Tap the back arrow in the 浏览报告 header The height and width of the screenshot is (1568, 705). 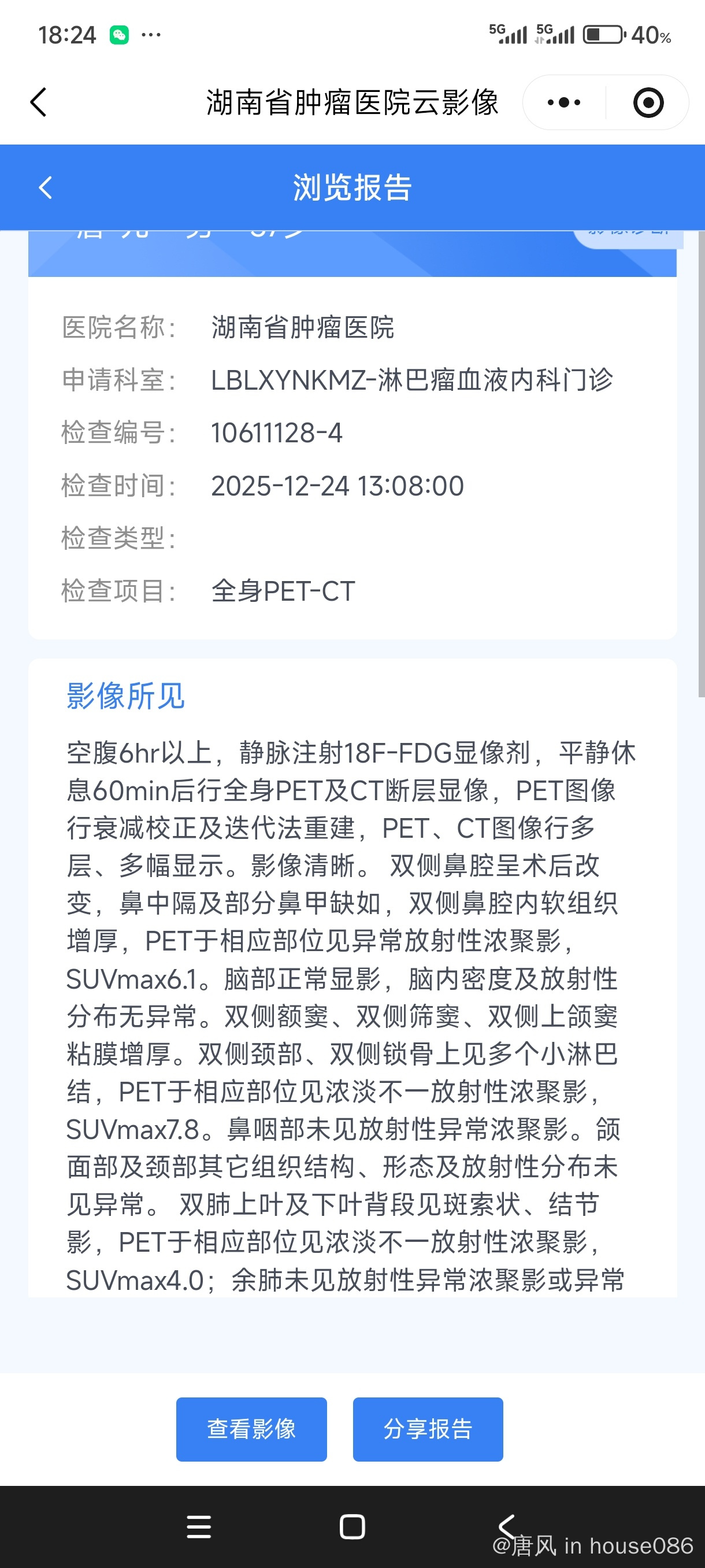click(46, 187)
